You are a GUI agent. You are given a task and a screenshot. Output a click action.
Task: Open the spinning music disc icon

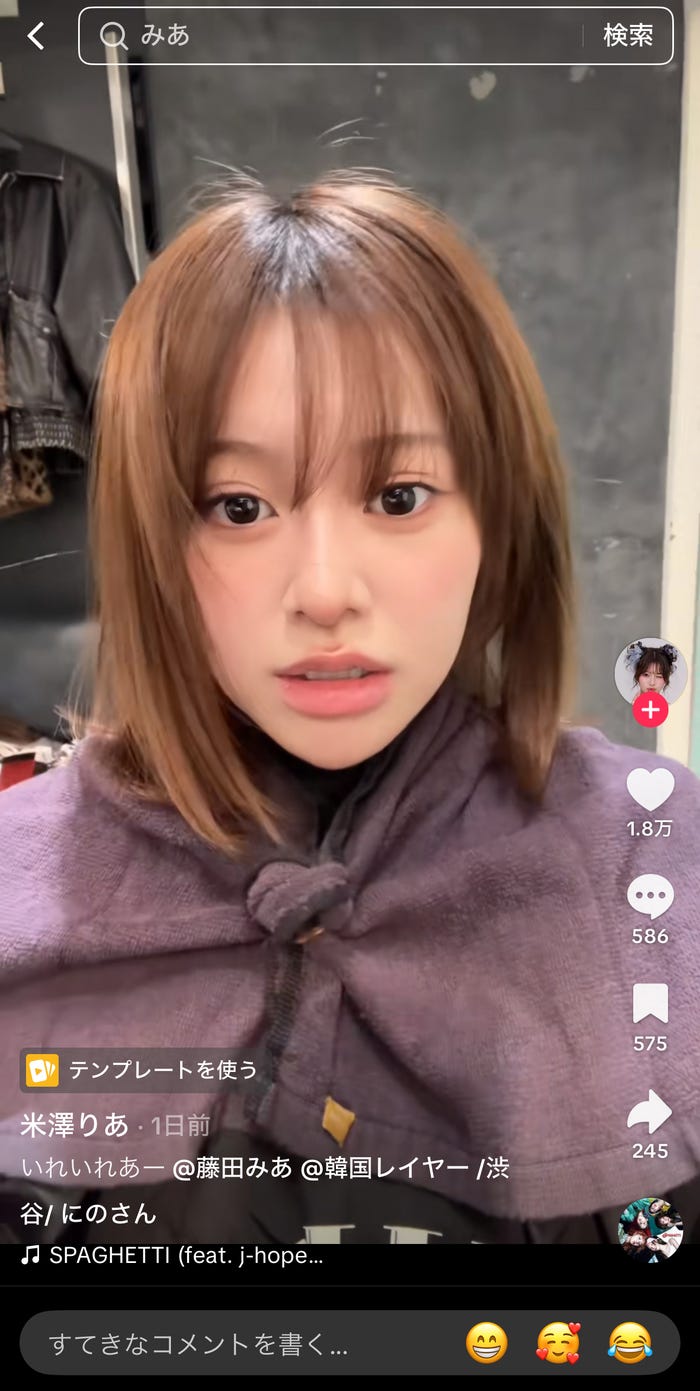coord(650,1230)
